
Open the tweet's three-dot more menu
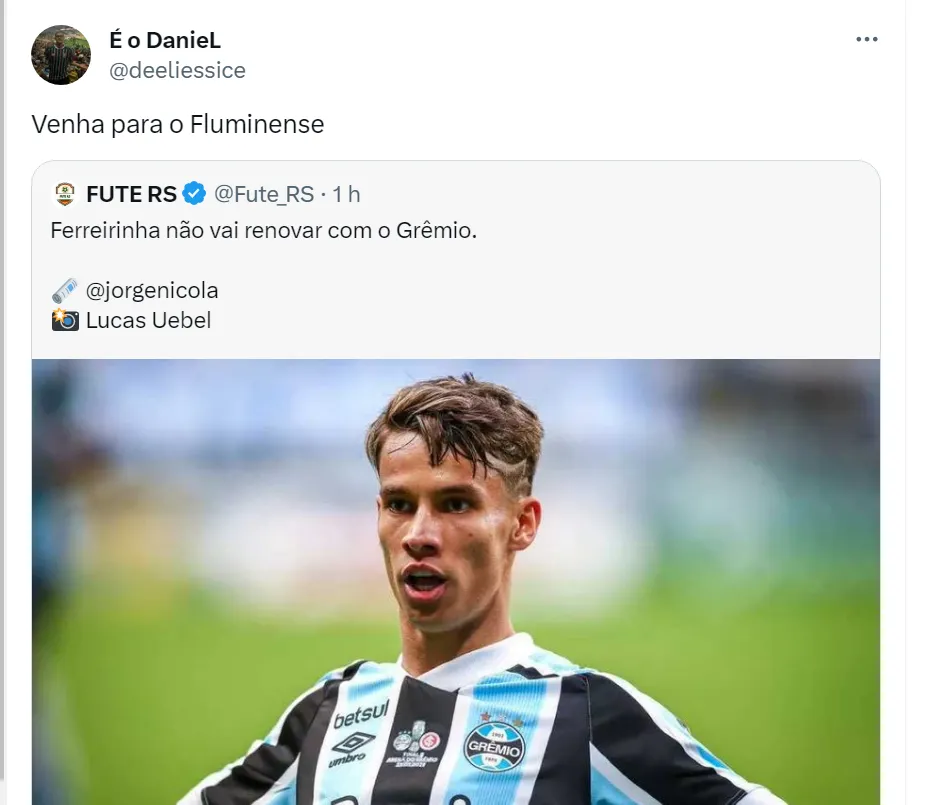tap(866, 40)
